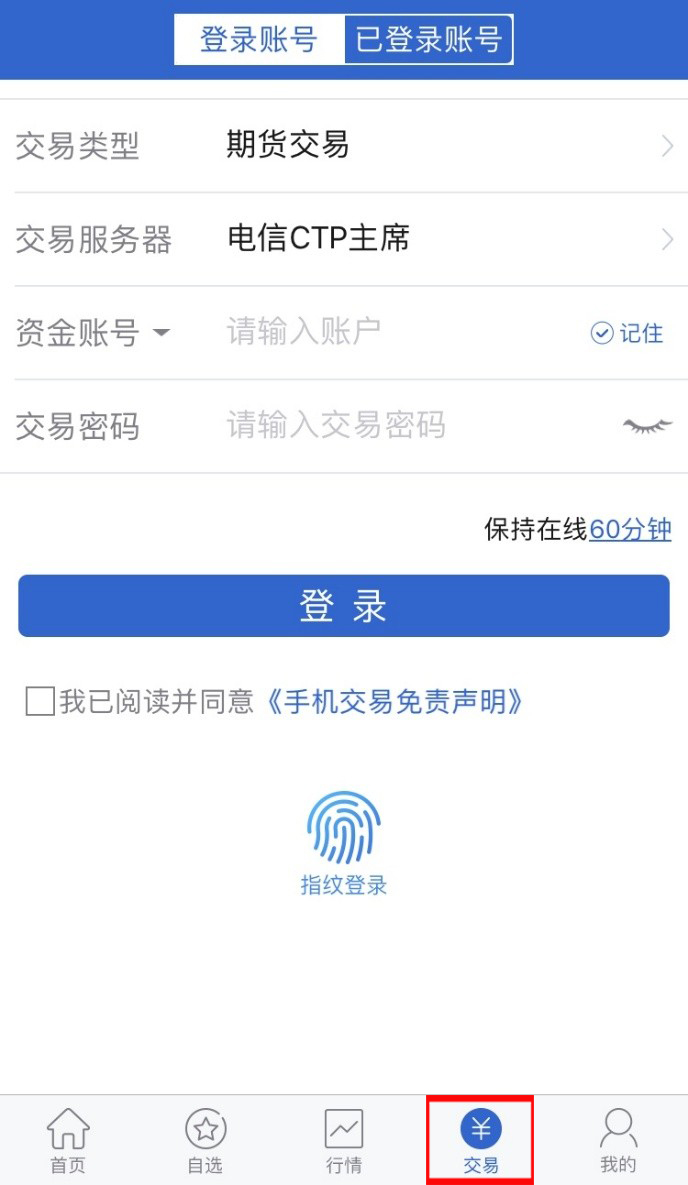The width and height of the screenshot is (688, 1185).
Task: Toggle the 记住 account option
Action: pos(627,333)
